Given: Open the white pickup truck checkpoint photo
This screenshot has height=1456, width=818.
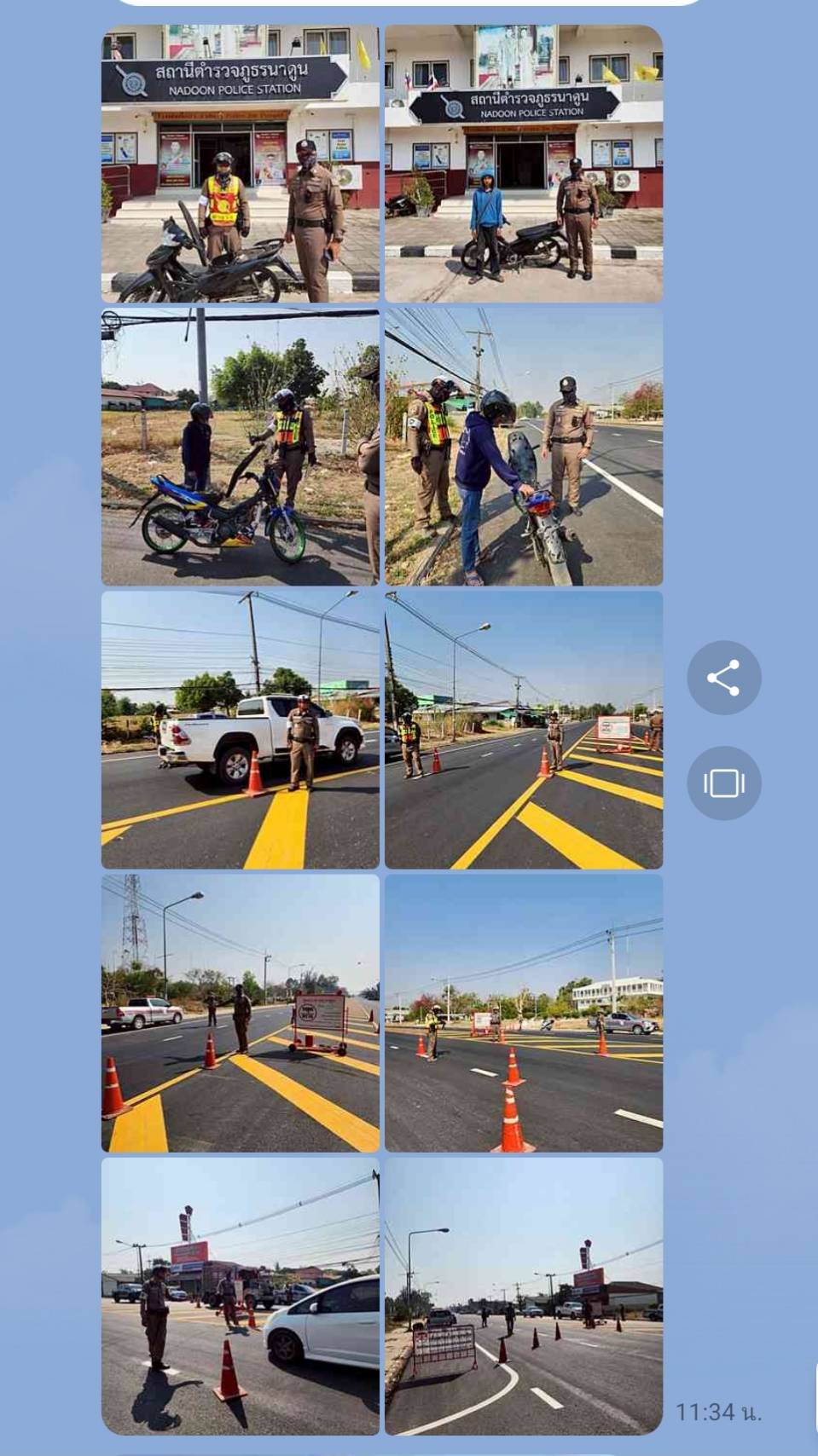Looking at the screenshot, I should coord(240,730).
